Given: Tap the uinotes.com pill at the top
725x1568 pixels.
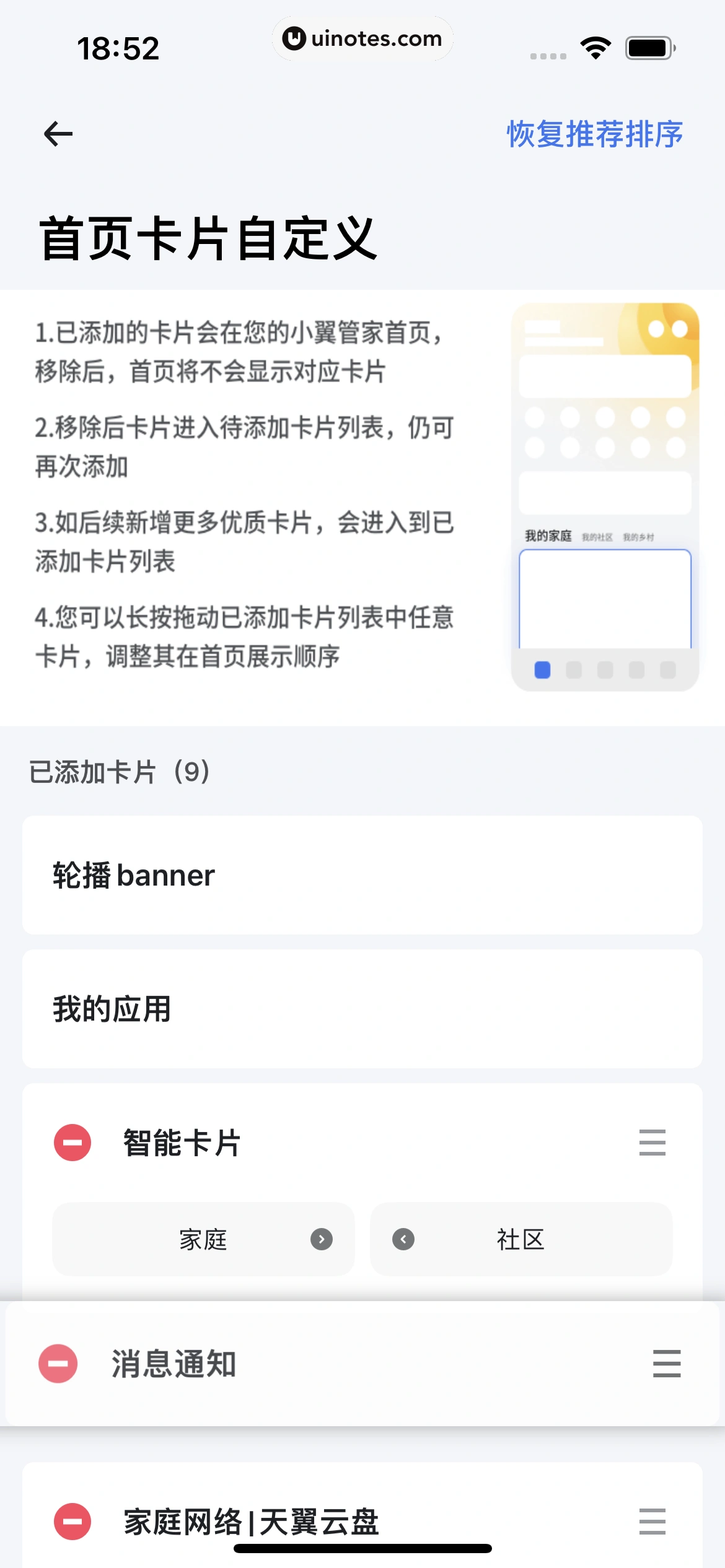Looking at the screenshot, I should point(362,38).
